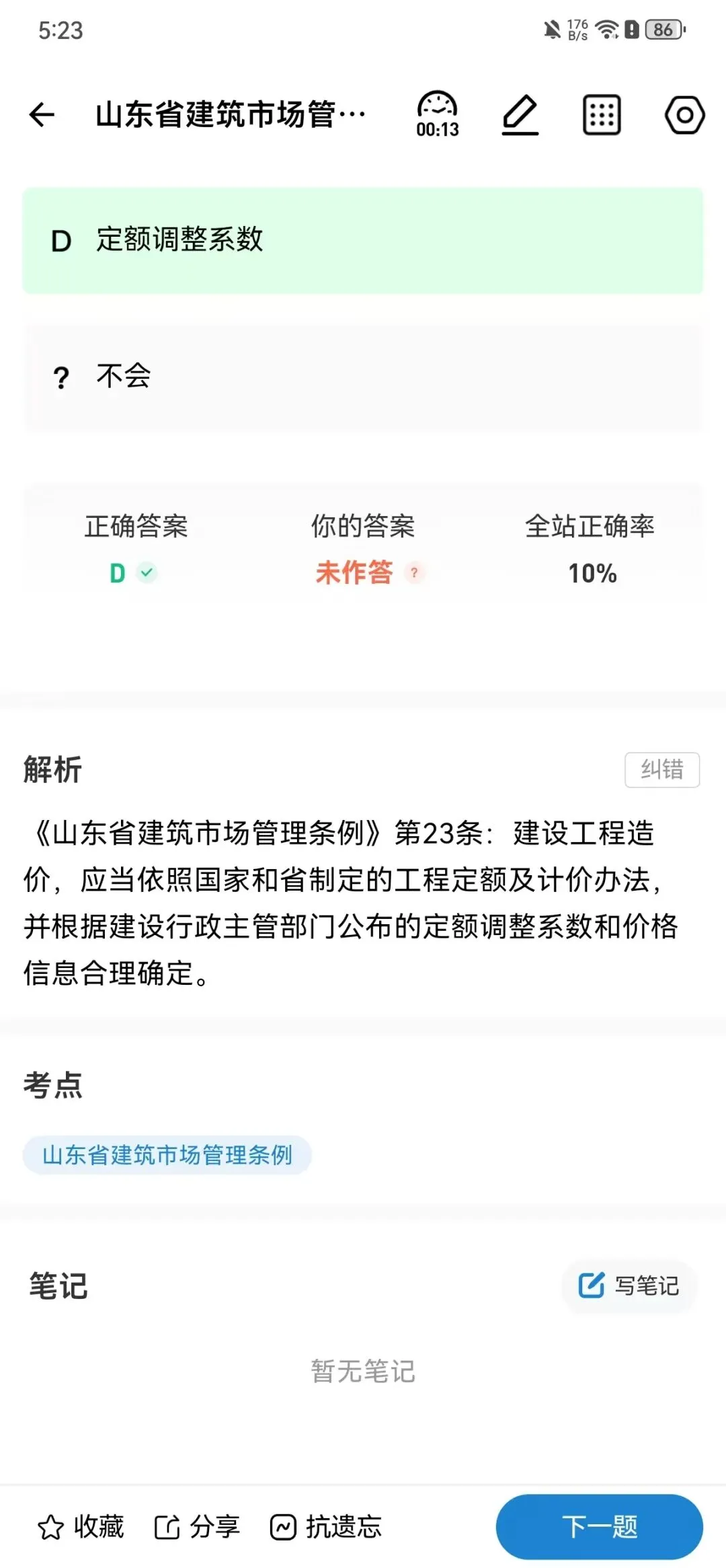The image size is (726, 1568).
Task: Open the pencil edit tool
Action: pos(520,115)
